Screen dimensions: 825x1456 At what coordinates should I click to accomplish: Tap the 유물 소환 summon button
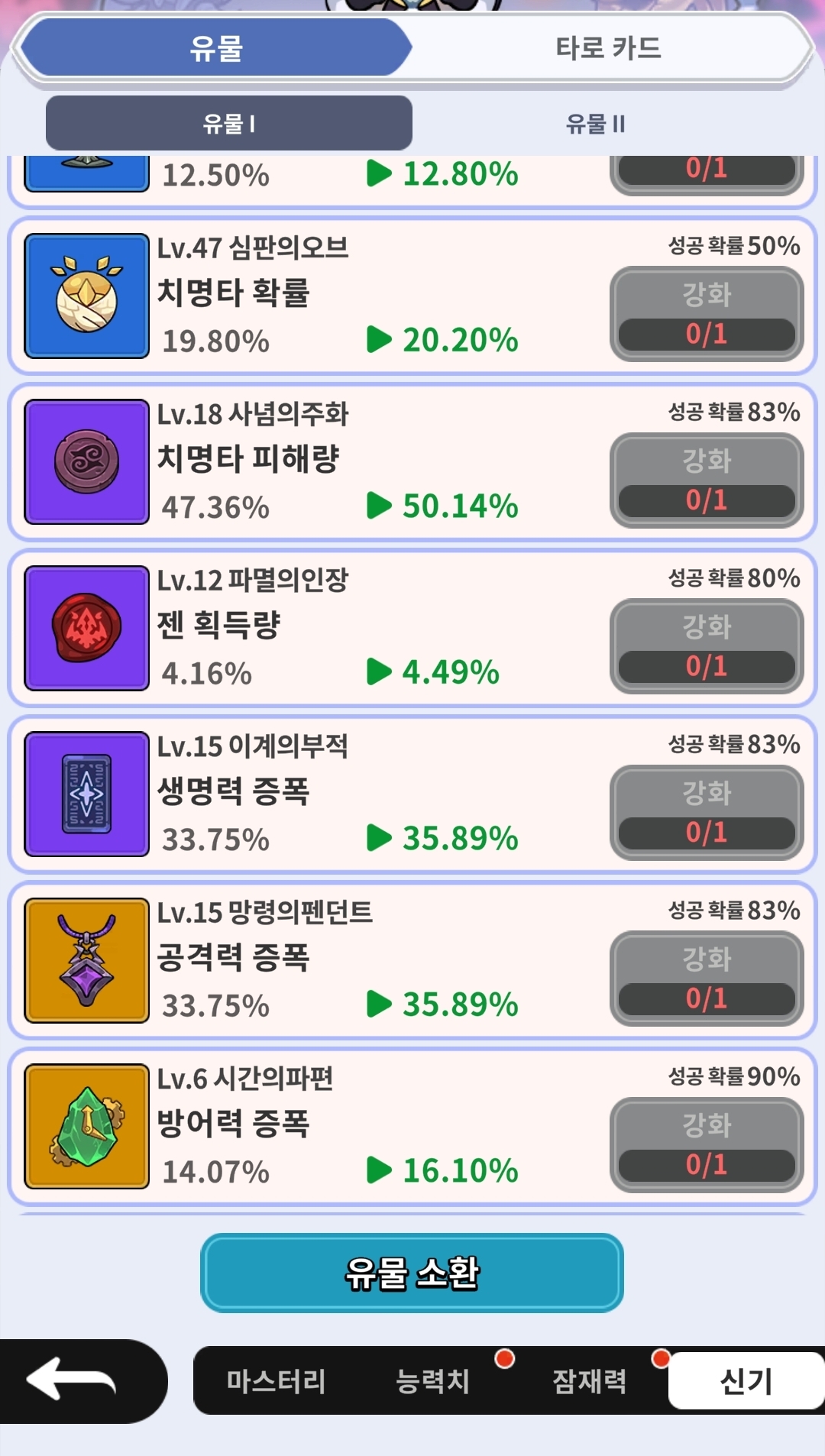412,1273
